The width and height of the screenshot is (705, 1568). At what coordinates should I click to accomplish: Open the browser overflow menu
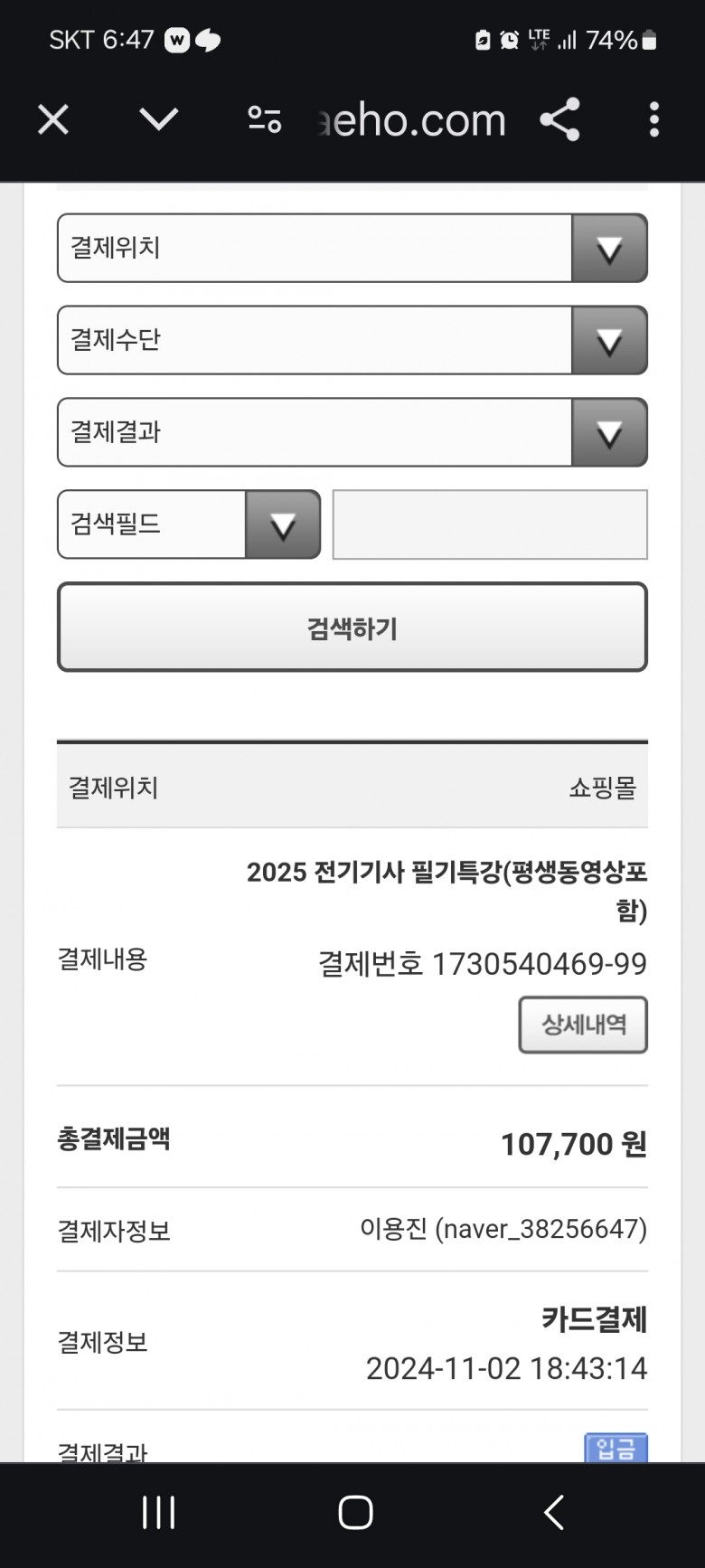click(653, 119)
